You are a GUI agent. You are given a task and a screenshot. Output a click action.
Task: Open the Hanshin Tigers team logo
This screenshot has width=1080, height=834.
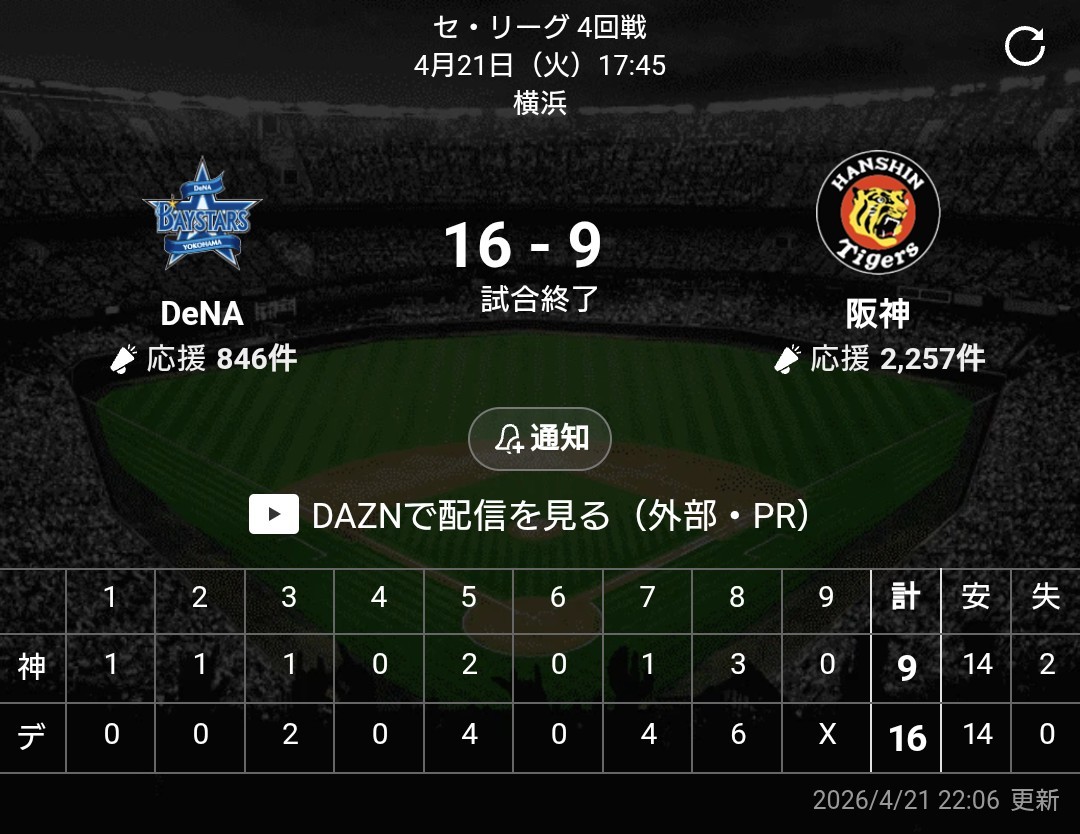click(878, 214)
